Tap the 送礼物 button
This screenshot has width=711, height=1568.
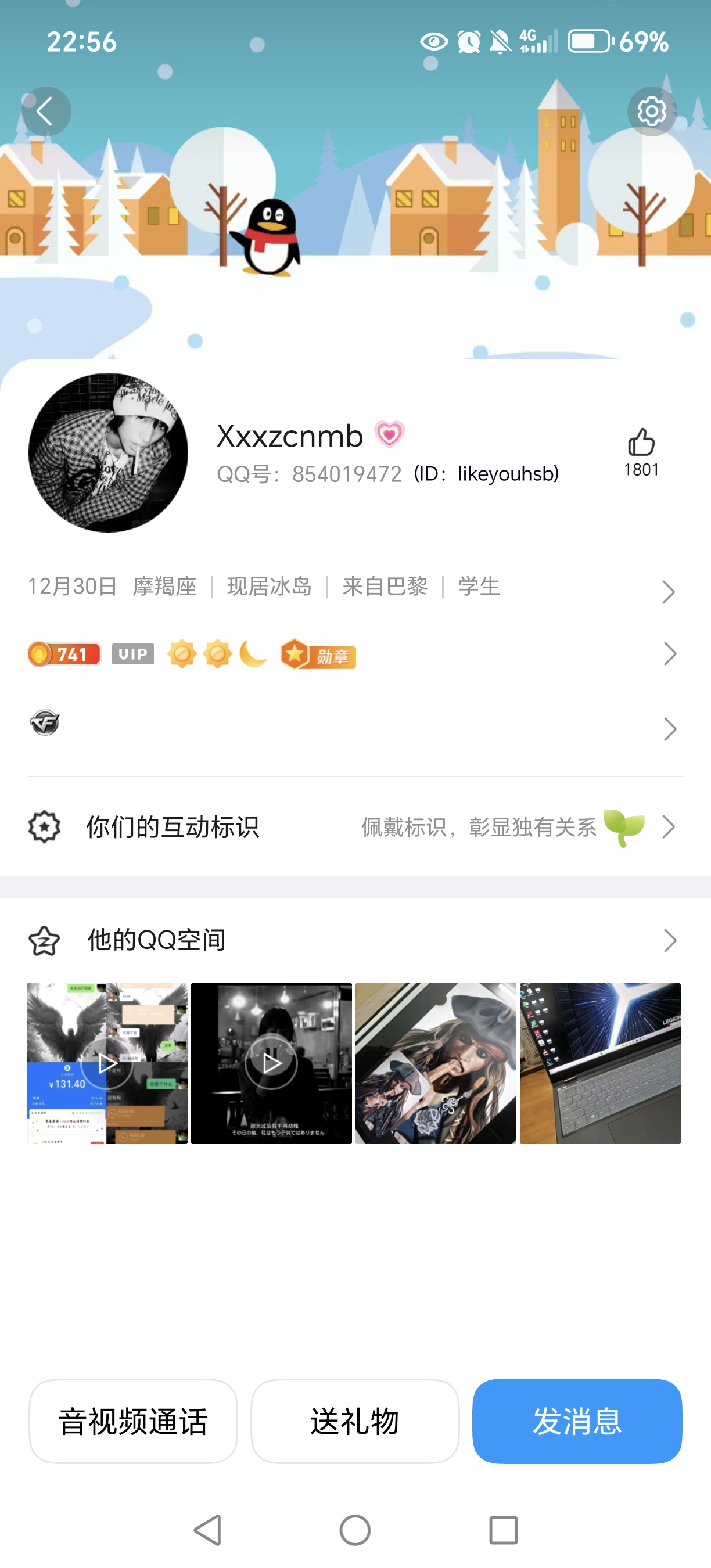pos(355,1421)
